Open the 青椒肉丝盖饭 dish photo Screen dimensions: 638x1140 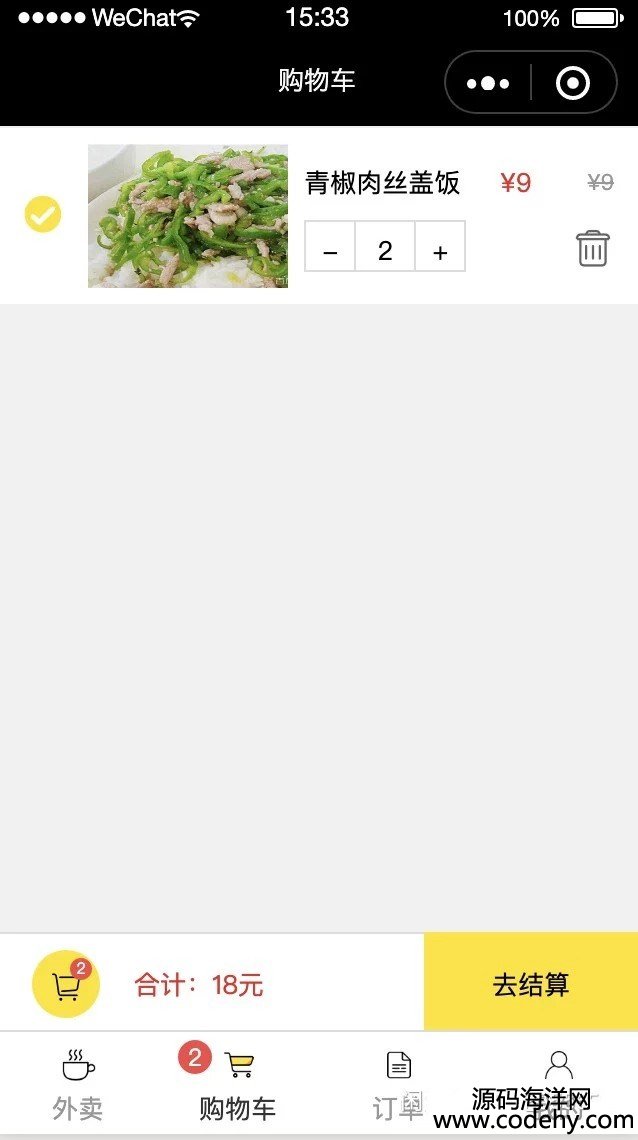188,216
